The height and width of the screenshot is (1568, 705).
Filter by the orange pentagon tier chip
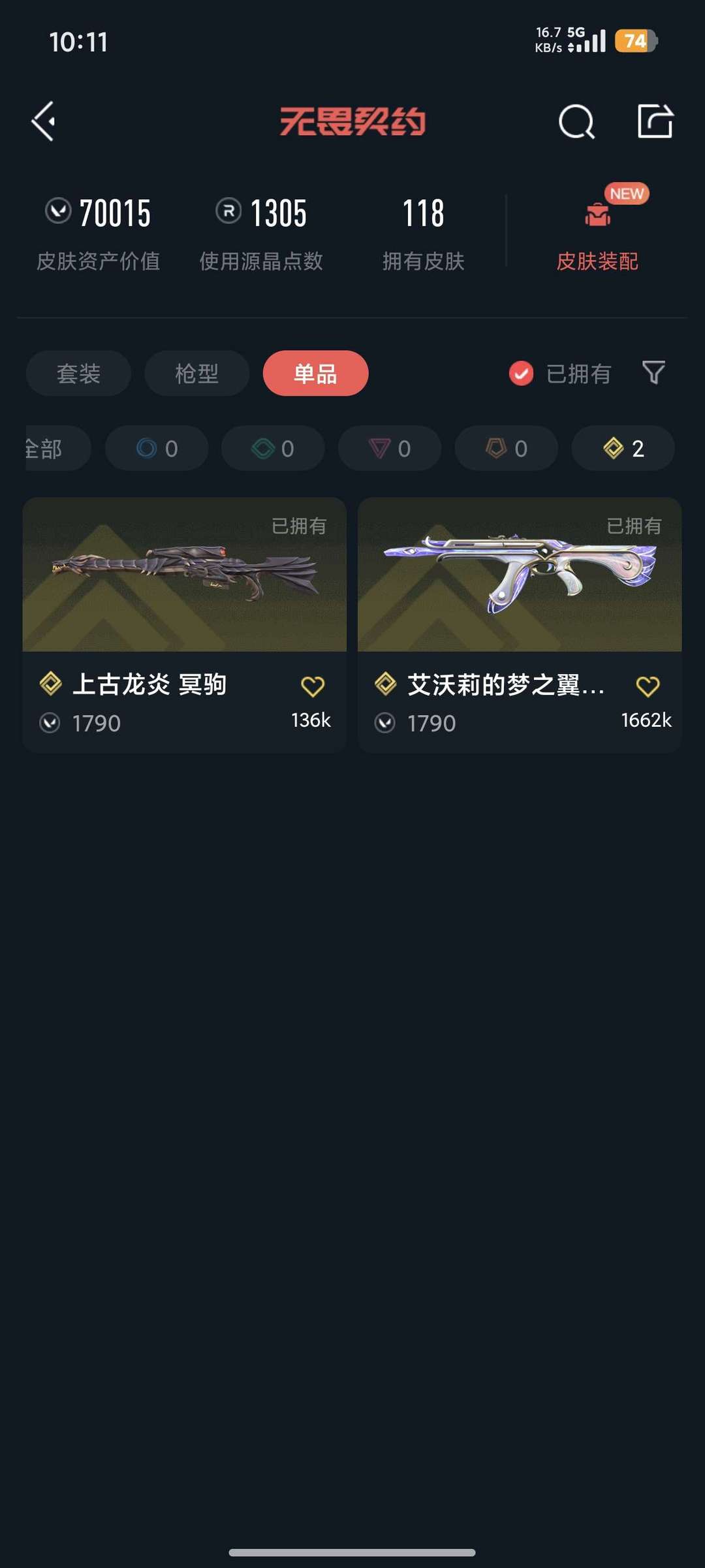click(x=506, y=449)
